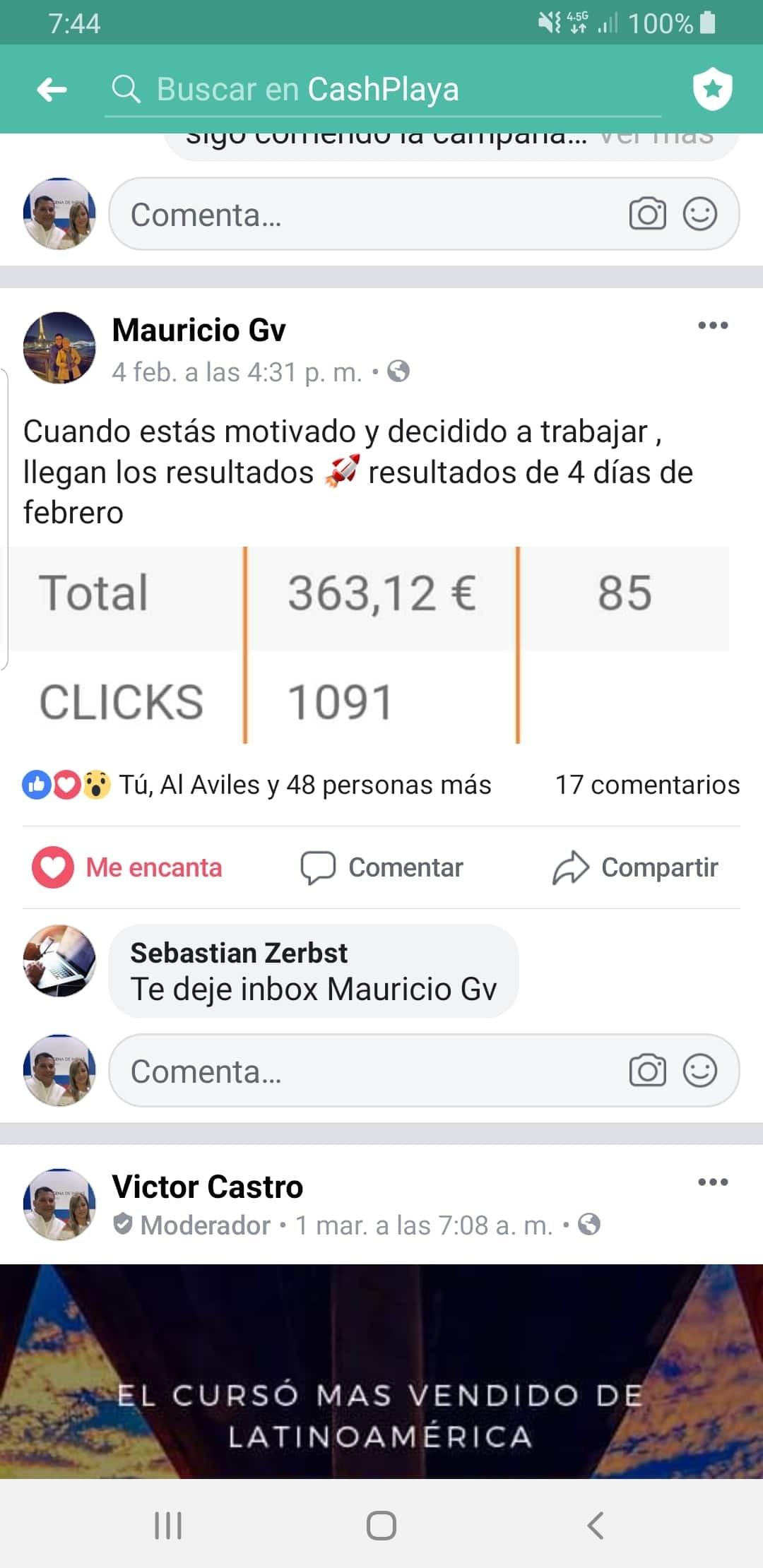Go to the home screen
The width and height of the screenshot is (763, 1568).
tap(381, 1526)
